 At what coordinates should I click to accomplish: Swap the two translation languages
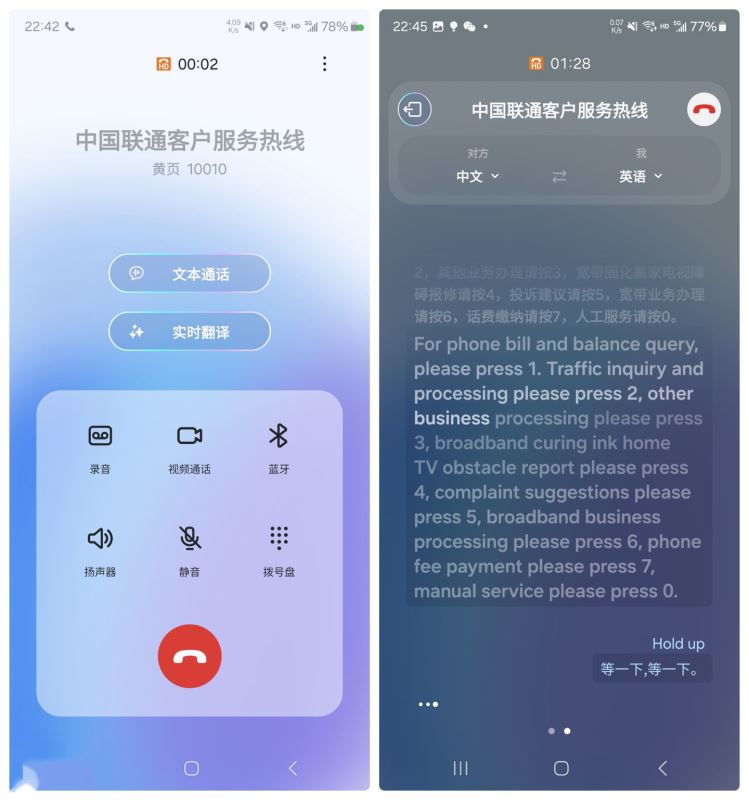click(x=559, y=176)
